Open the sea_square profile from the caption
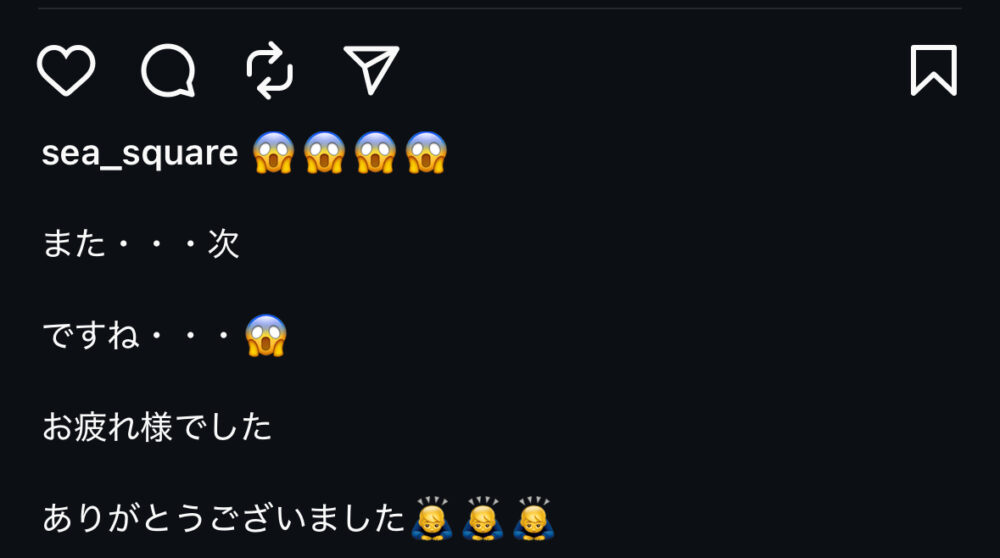Image resolution: width=1000 pixels, height=558 pixels. coord(140,154)
